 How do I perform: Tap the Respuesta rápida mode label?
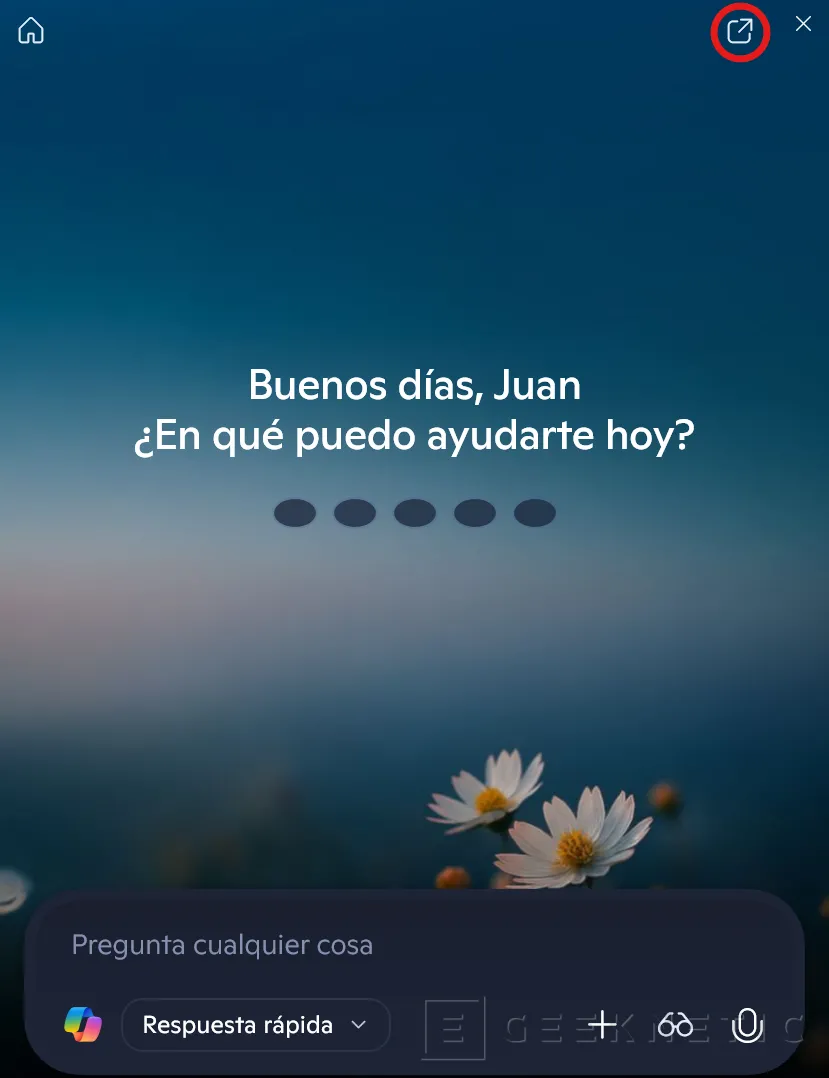pyautogui.click(x=238, y=1025)
